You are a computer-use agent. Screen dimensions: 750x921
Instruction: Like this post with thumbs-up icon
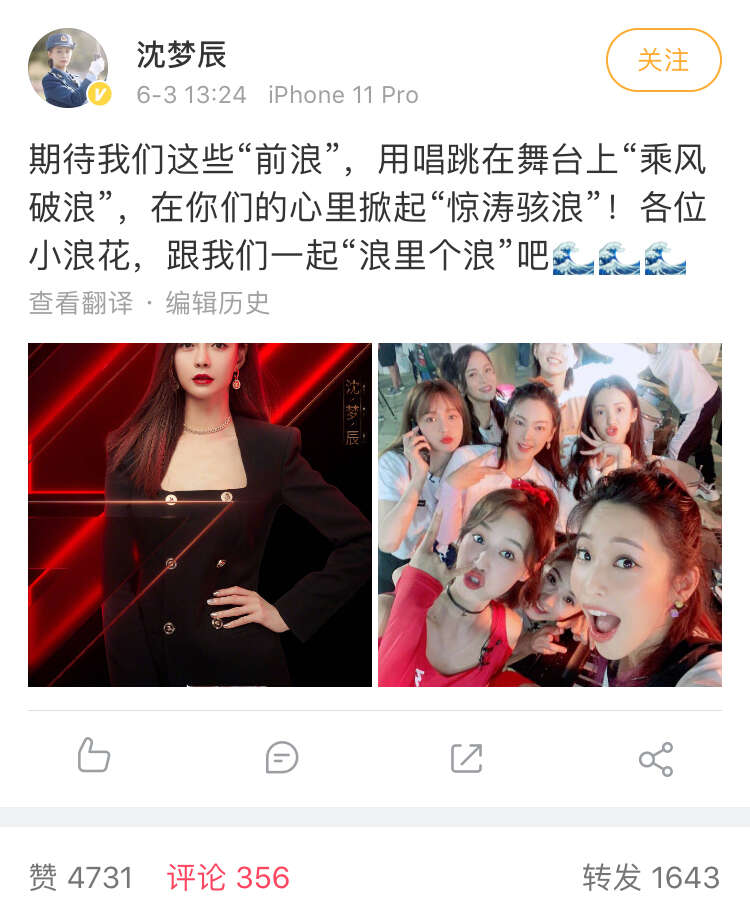94,757
